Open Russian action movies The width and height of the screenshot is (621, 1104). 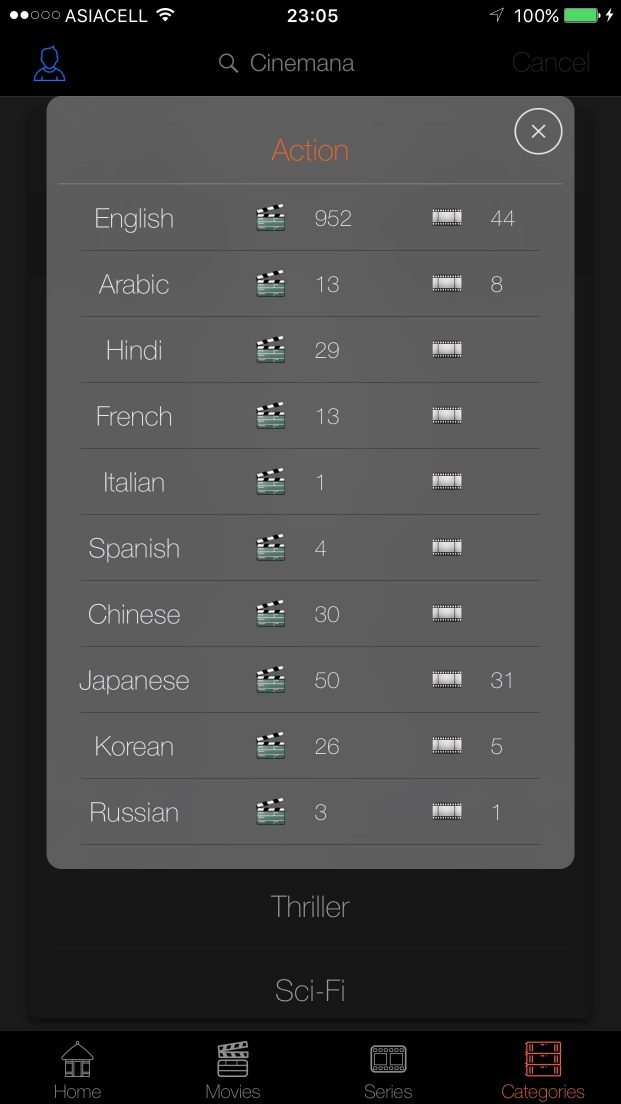tap(291, 813)
